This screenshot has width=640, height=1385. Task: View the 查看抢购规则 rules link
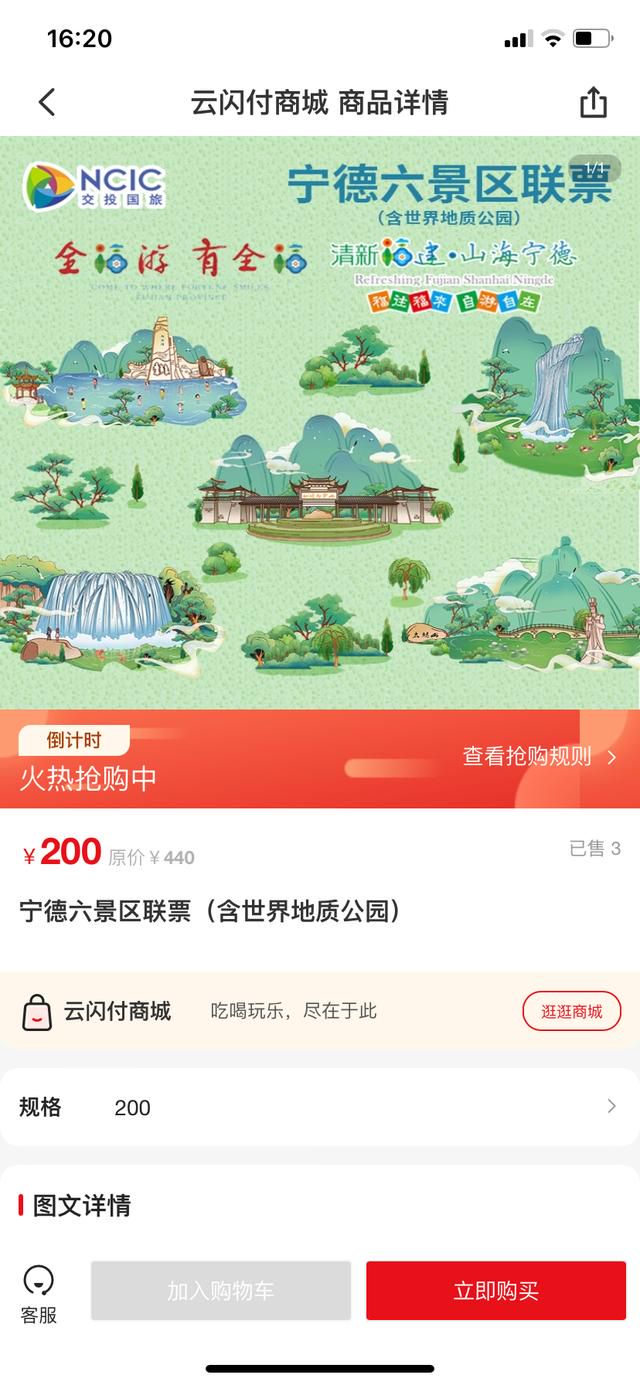click(x=539, y=757)
